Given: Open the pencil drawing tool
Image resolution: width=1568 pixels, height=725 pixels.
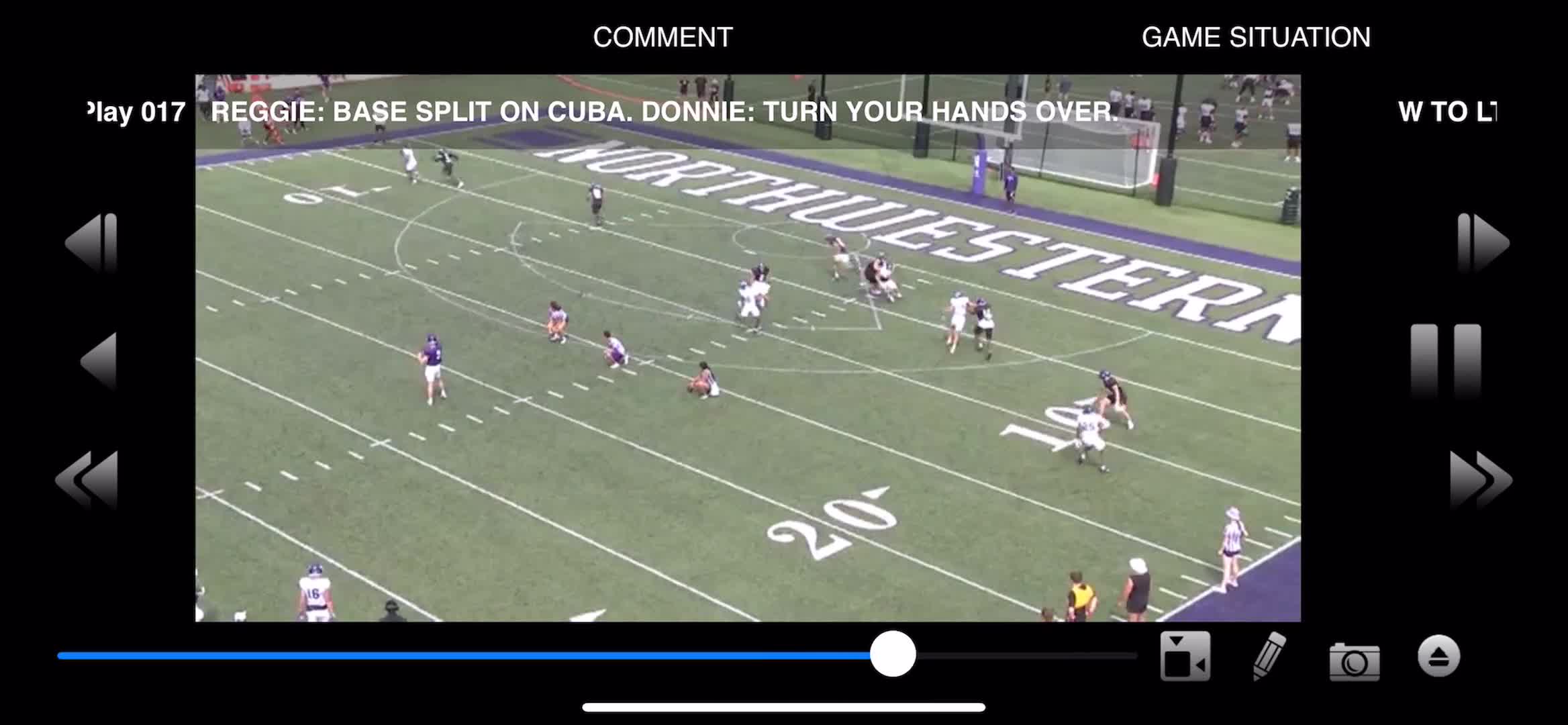Looking at the screenshot, I should [x=1269, y=656].
